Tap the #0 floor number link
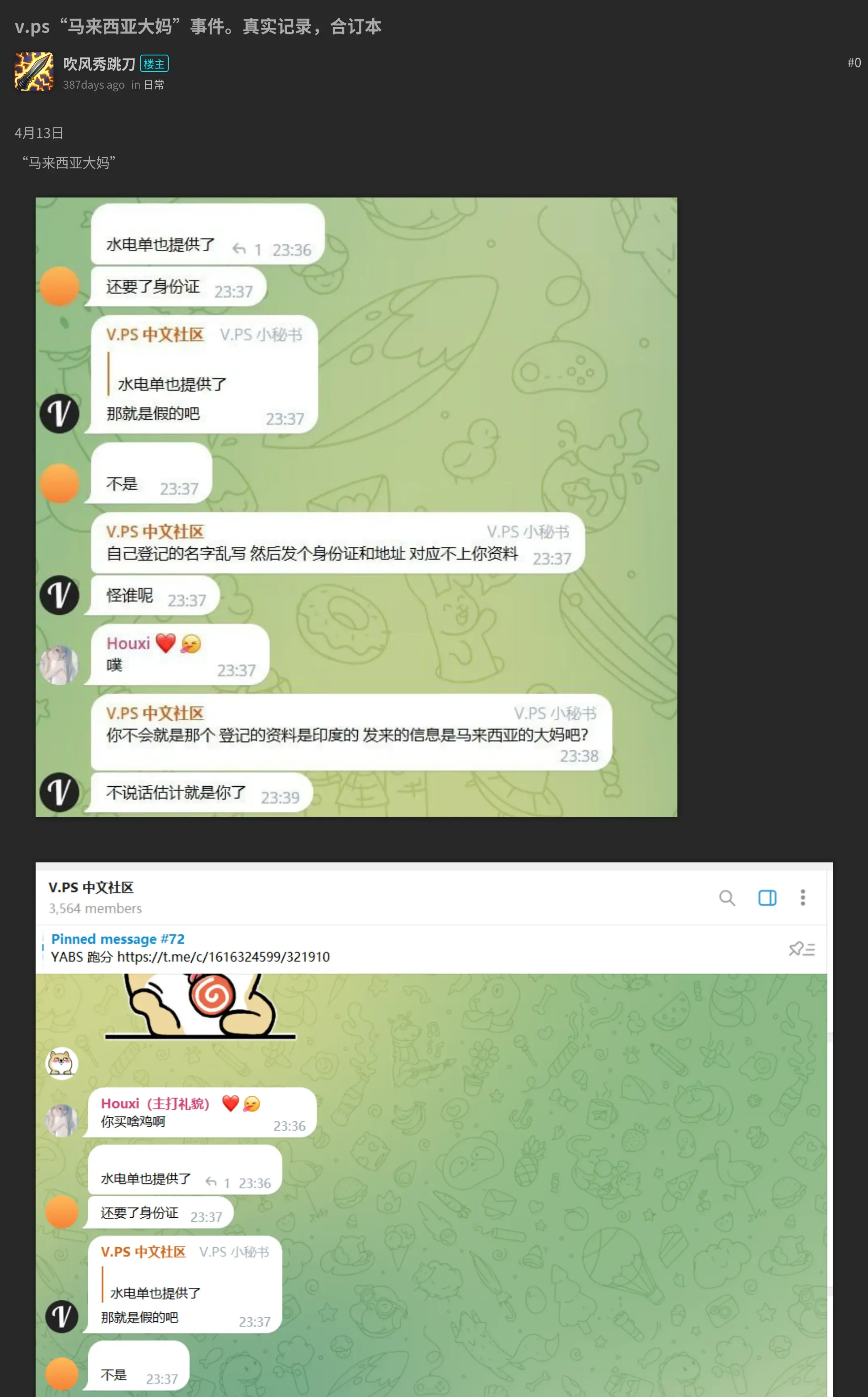The width and height of the screenshot is (868, 1397). click(x=854, y=63)
